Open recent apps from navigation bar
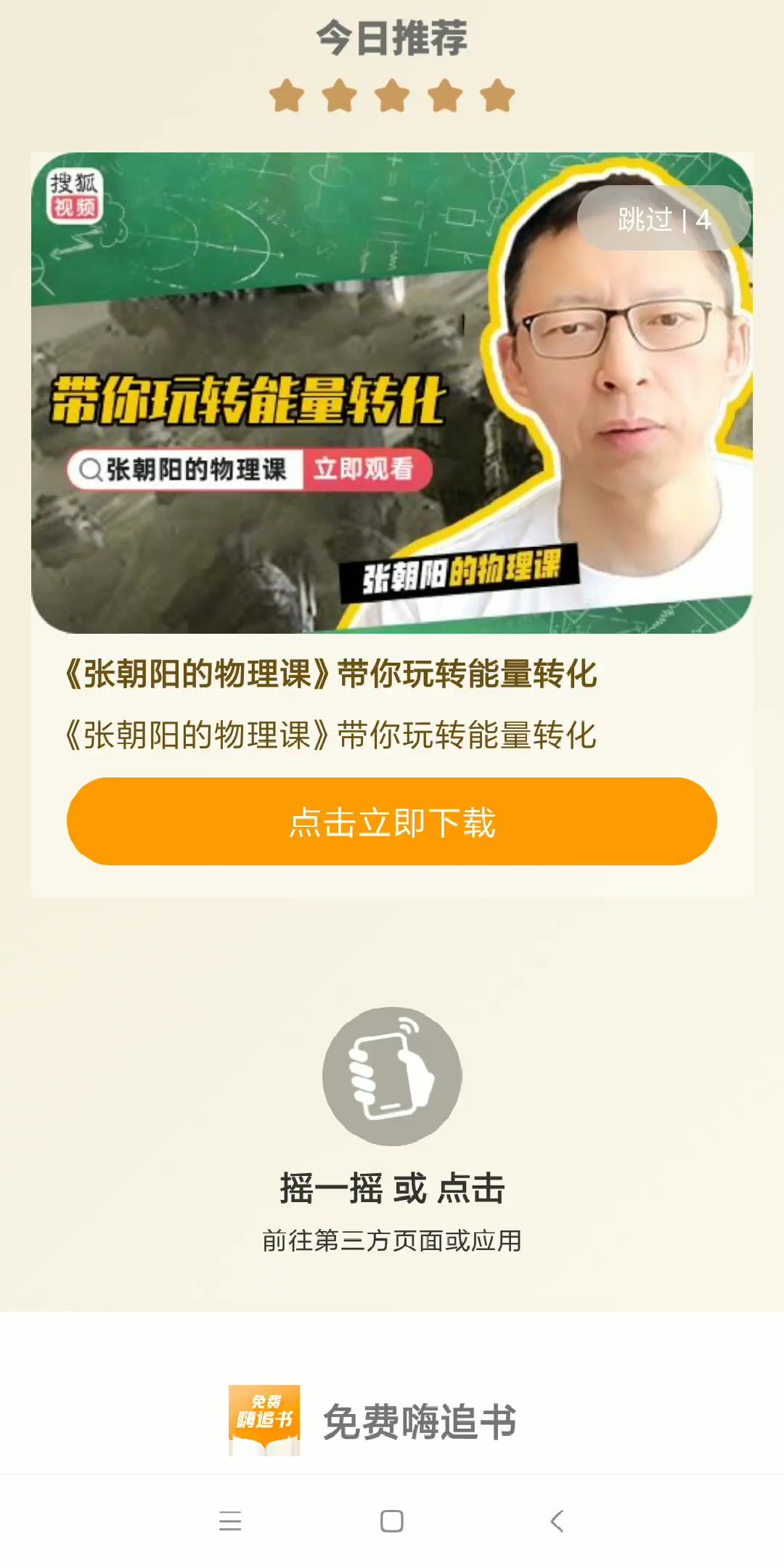Screen dimensions: 784x1568 [230, 1521]
